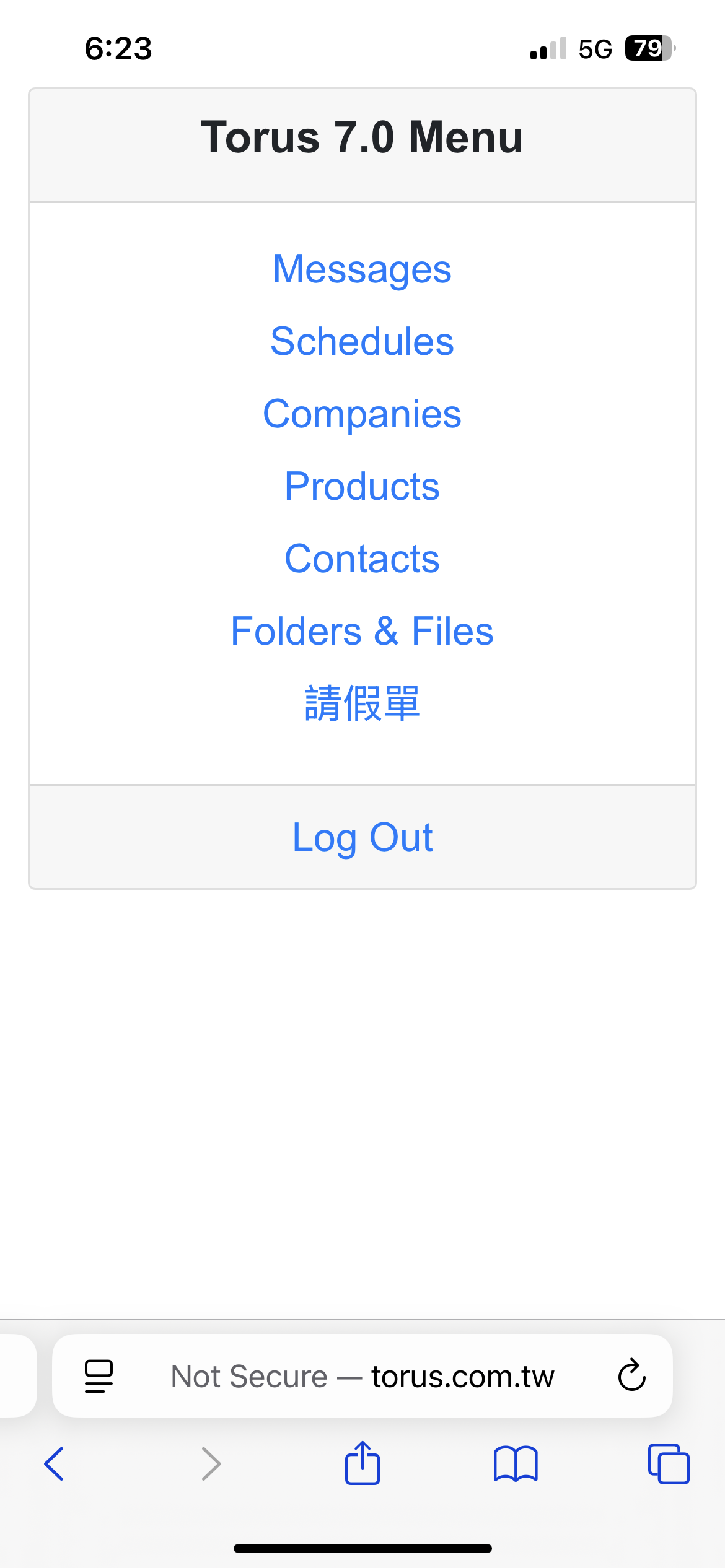Show all open tabs
The width and height of the screenshot is (725, 1568).
pyautogui.click(x=668, y=1464)
